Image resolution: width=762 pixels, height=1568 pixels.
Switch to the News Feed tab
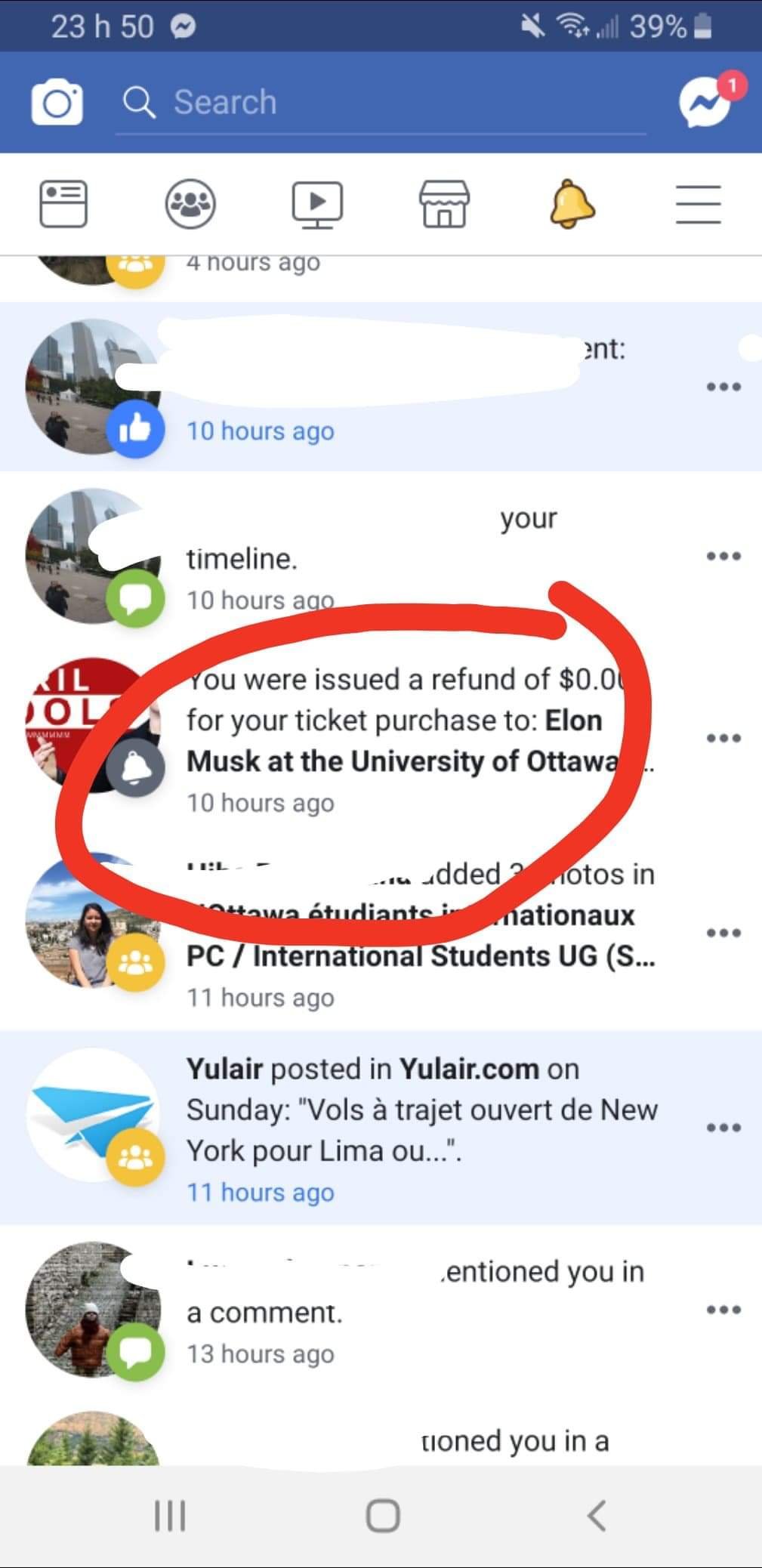[63, 204]
